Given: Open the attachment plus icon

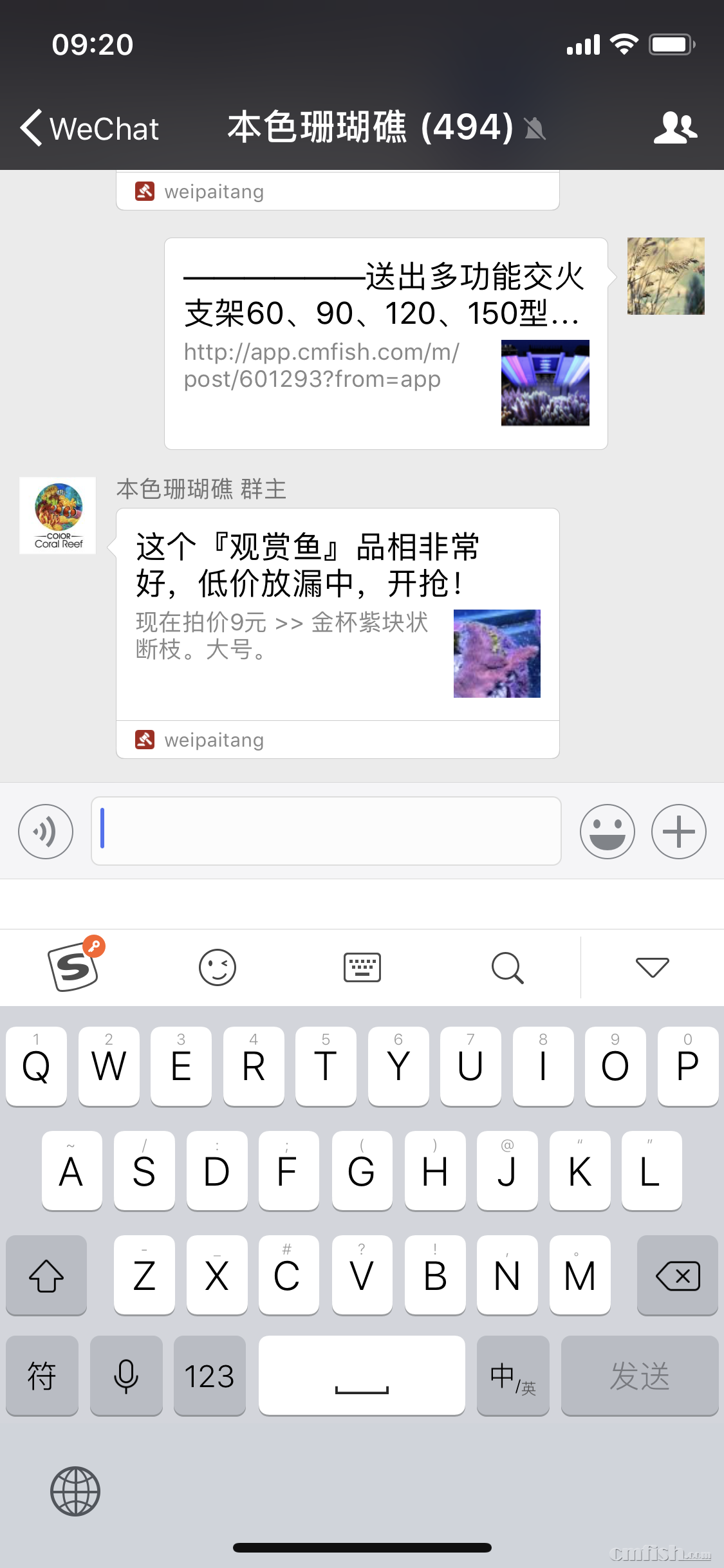Looking at the screenshot, I should [679, 831].
